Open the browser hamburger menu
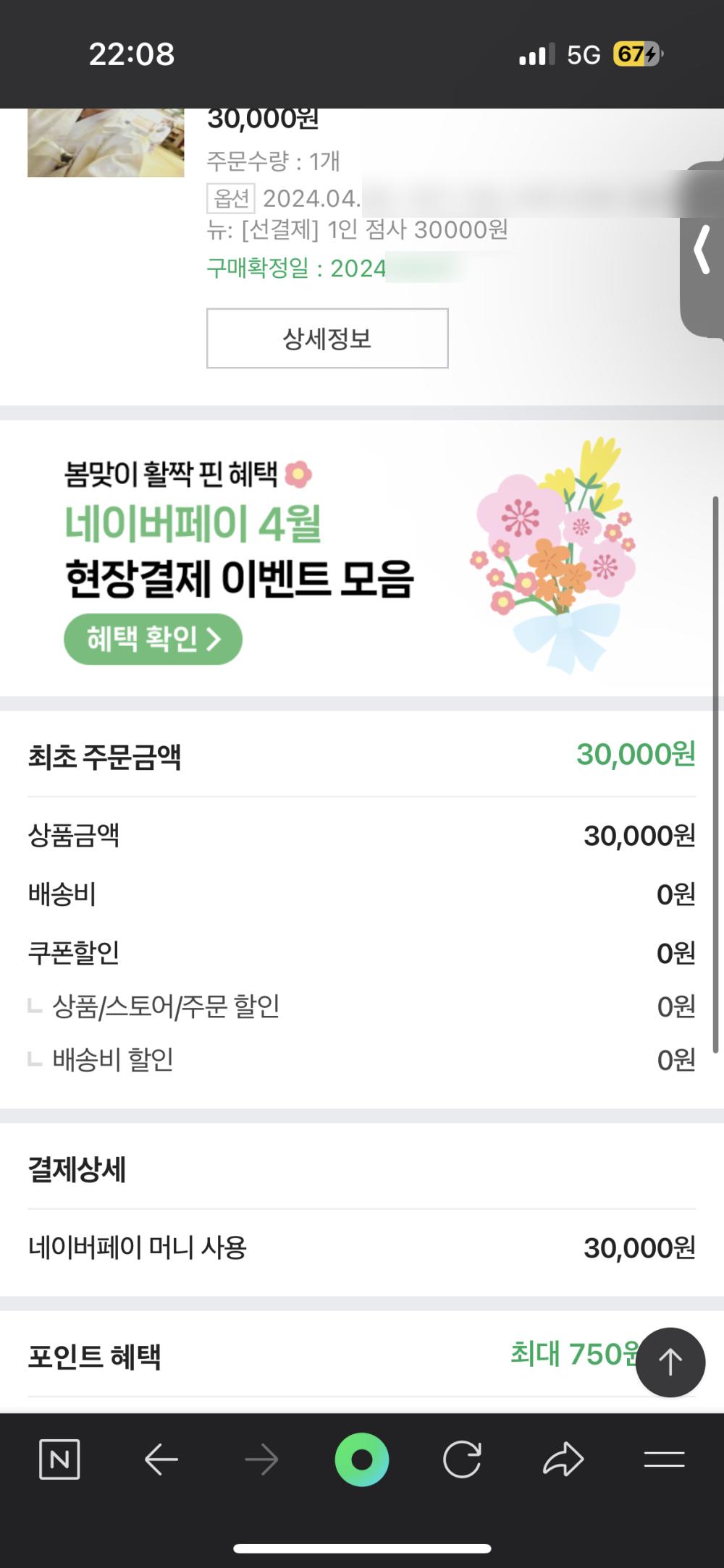 point(664,1459)
